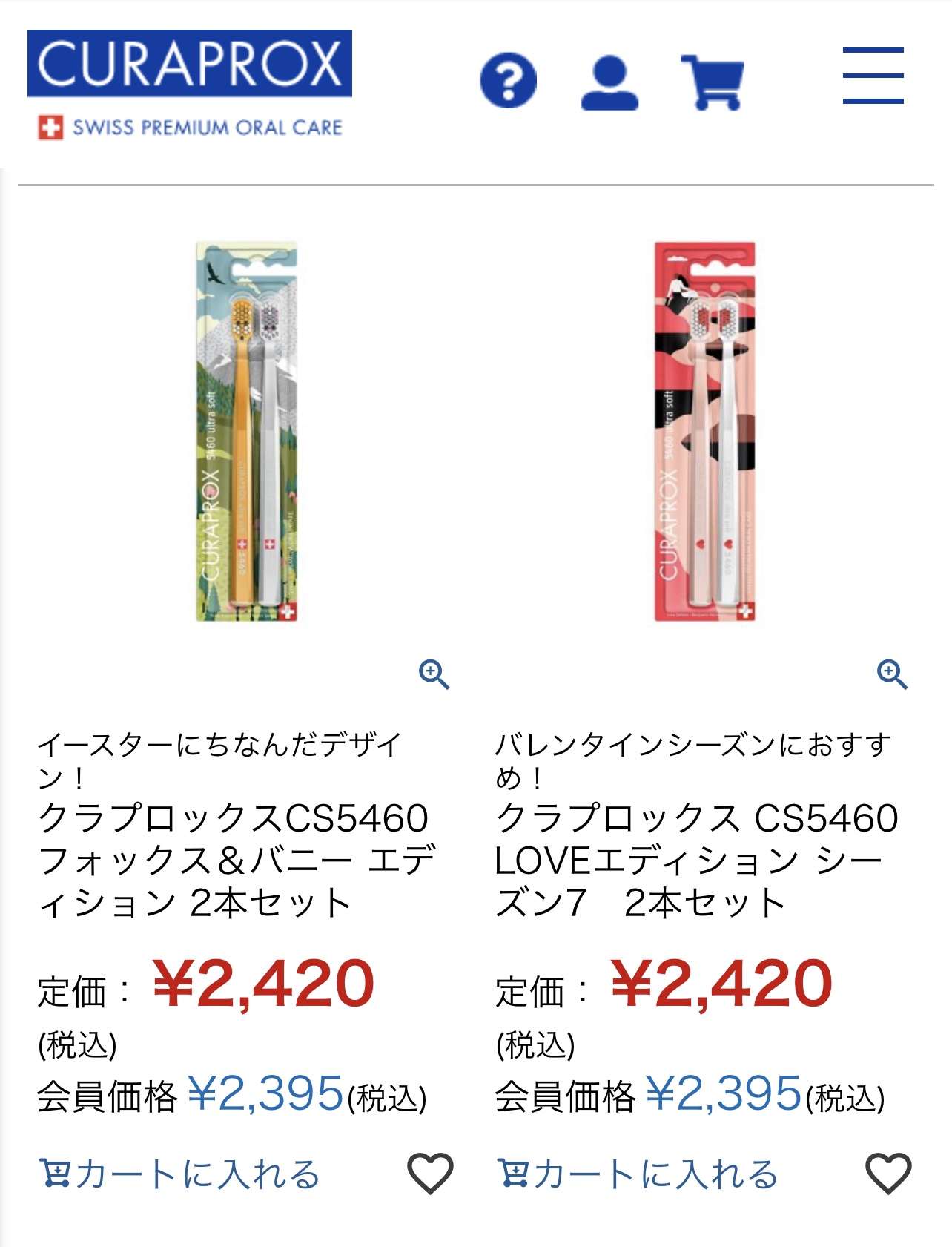Enlarge the LOVE edition product image
Viewport: 952px width, 1247px height.
(x=892, y=674)
